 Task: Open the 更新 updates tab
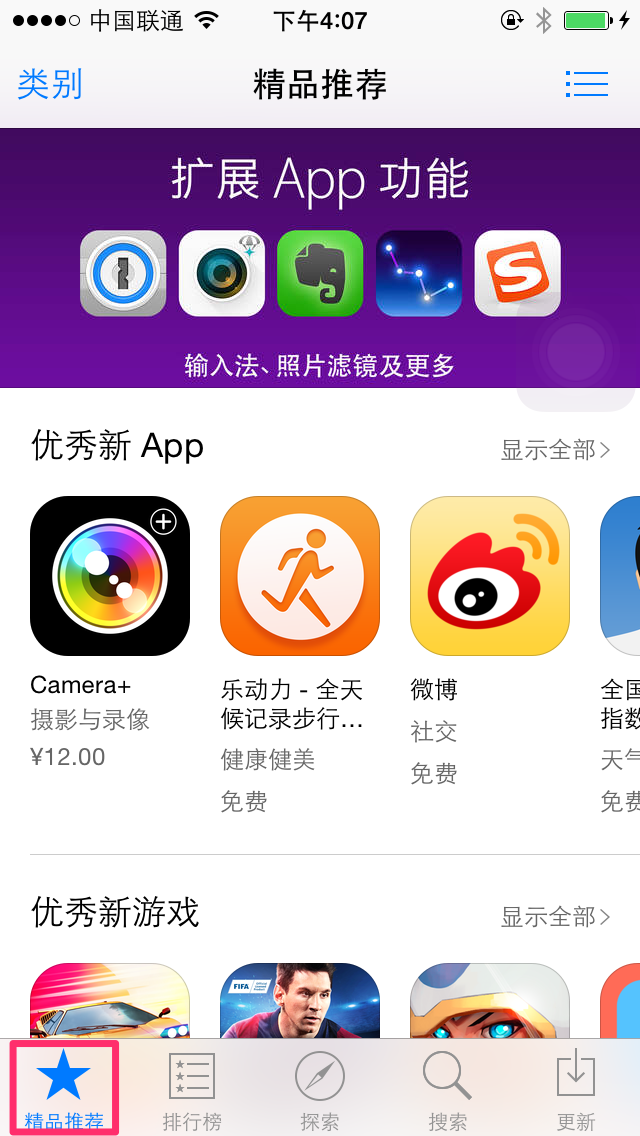(576, 1088)
